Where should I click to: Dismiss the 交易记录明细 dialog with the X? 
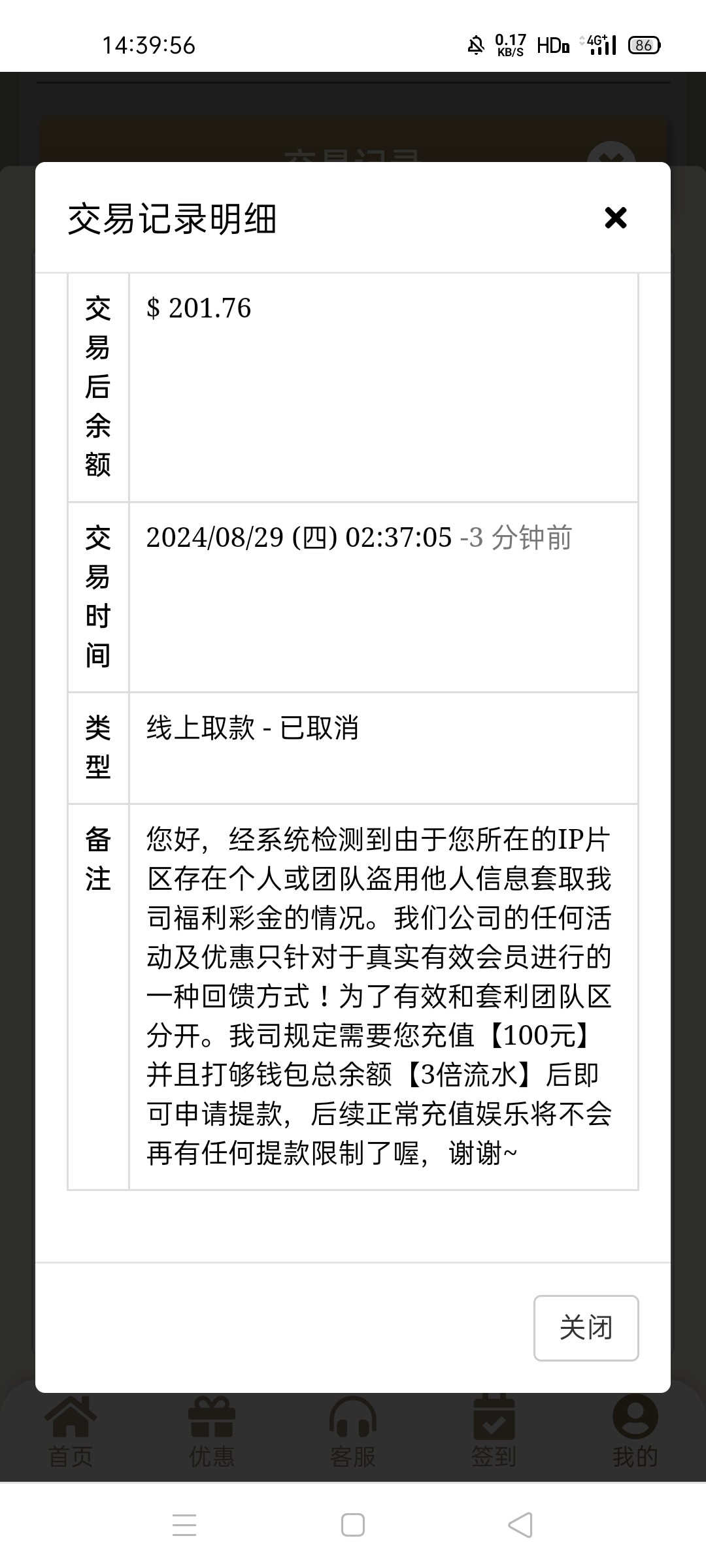tap(615, 218)
